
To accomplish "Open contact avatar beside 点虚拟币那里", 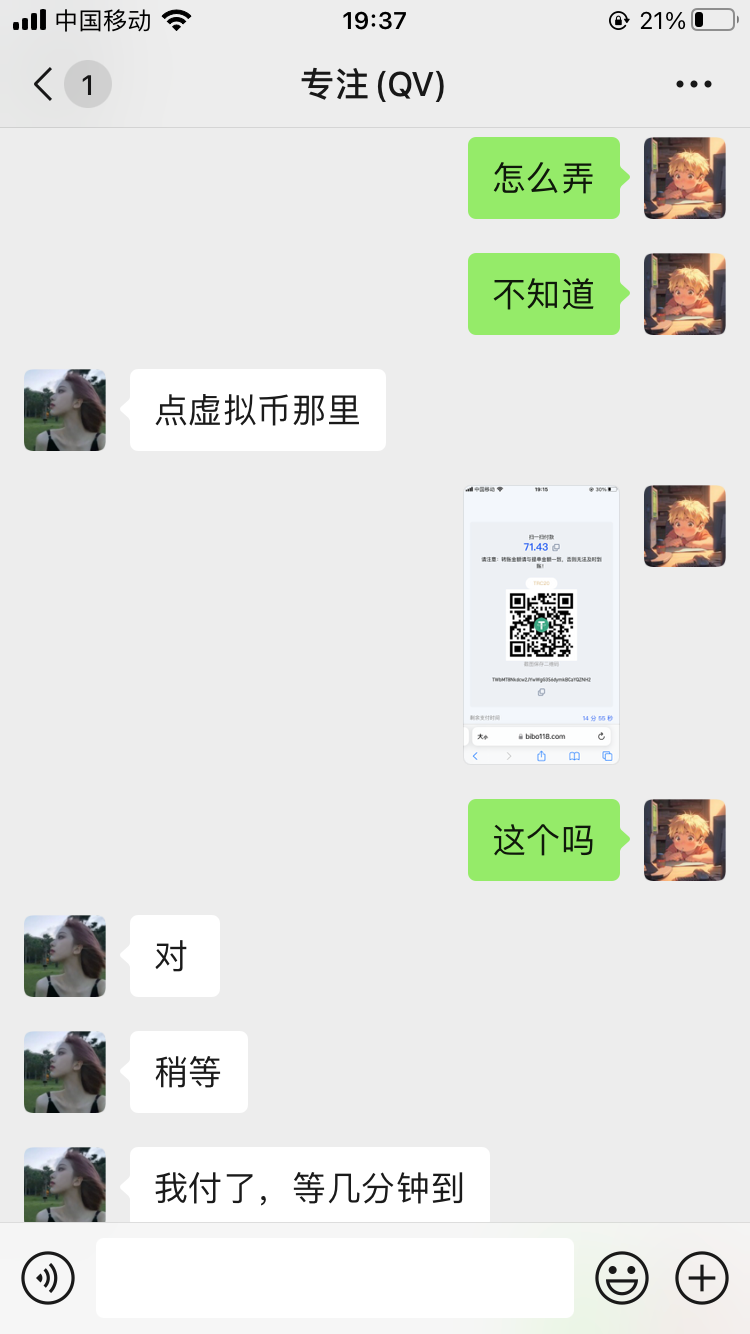I will pos(65,410).
